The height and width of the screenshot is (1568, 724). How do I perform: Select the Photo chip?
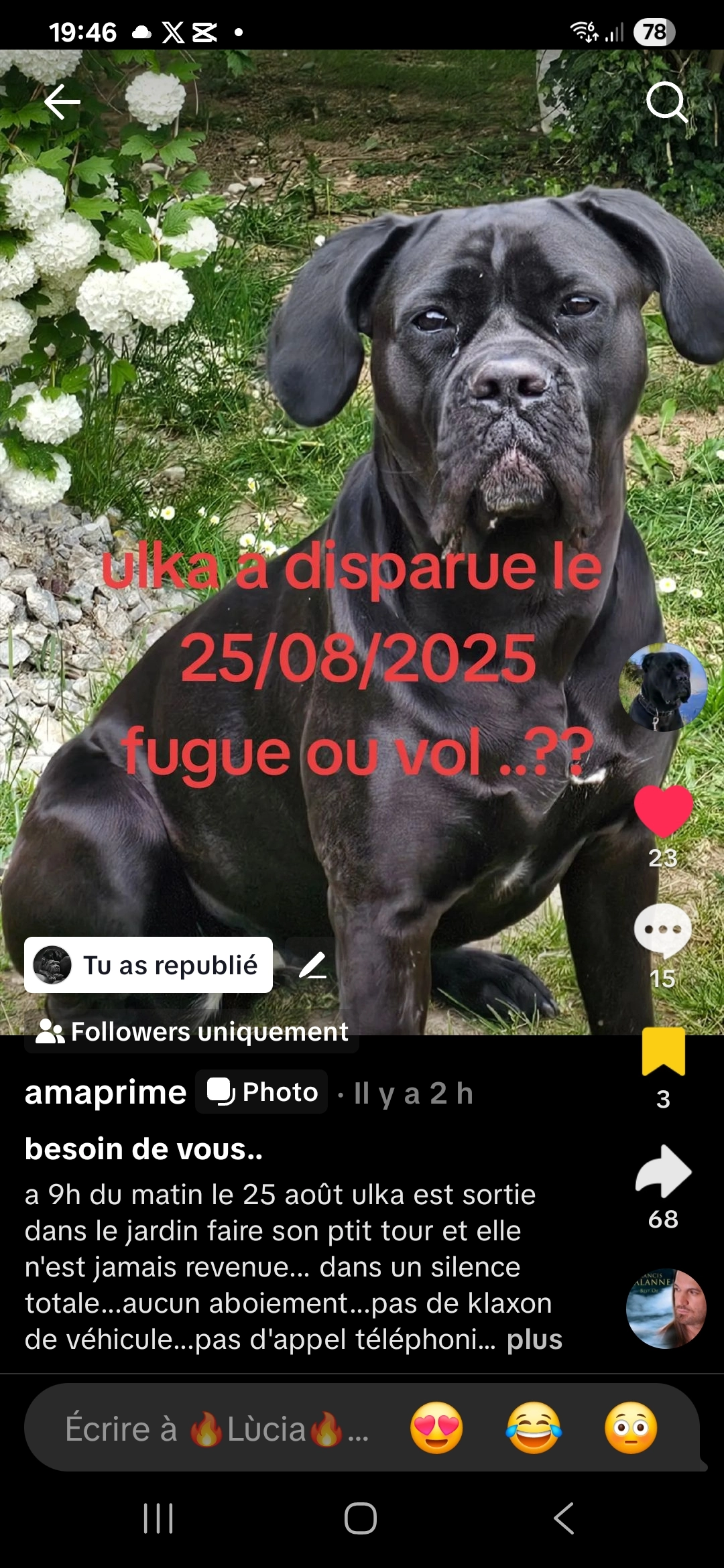261,1092
